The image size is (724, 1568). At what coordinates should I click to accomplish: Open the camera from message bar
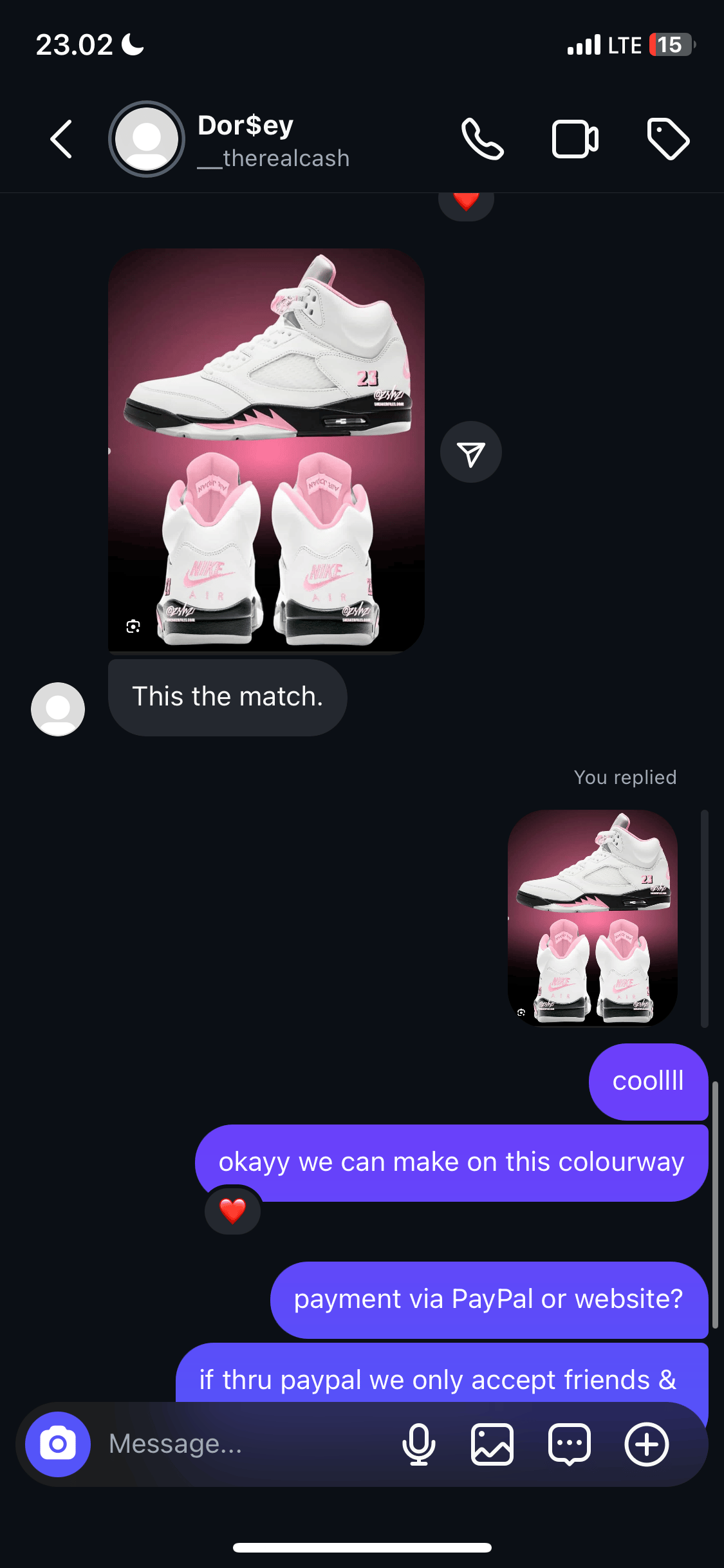(58, 1444)
